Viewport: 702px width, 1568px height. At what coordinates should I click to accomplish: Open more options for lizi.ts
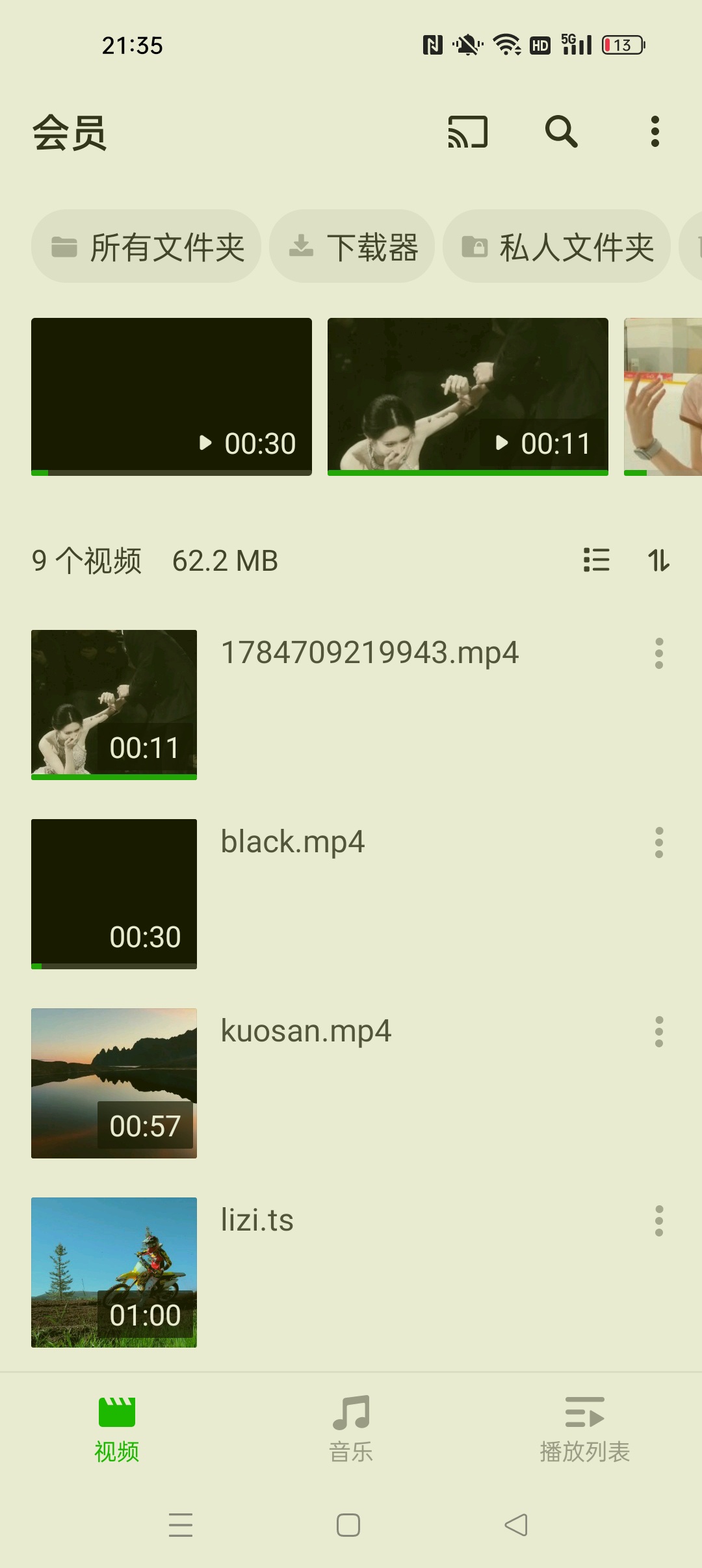[x=659, y=1221]
